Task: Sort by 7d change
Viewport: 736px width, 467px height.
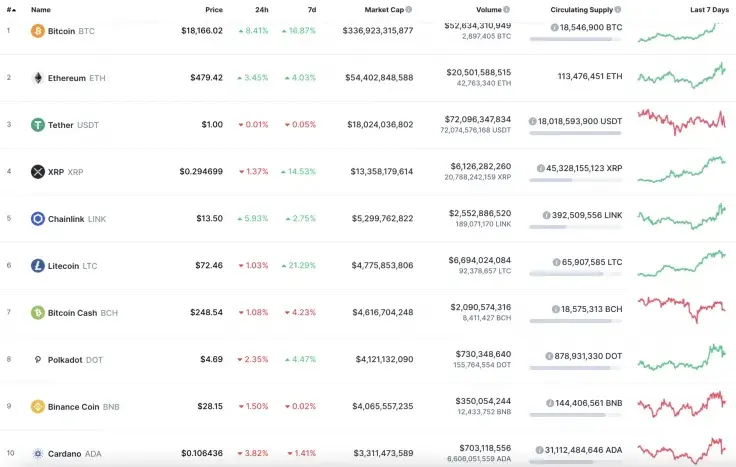Action: pos(311,9)
